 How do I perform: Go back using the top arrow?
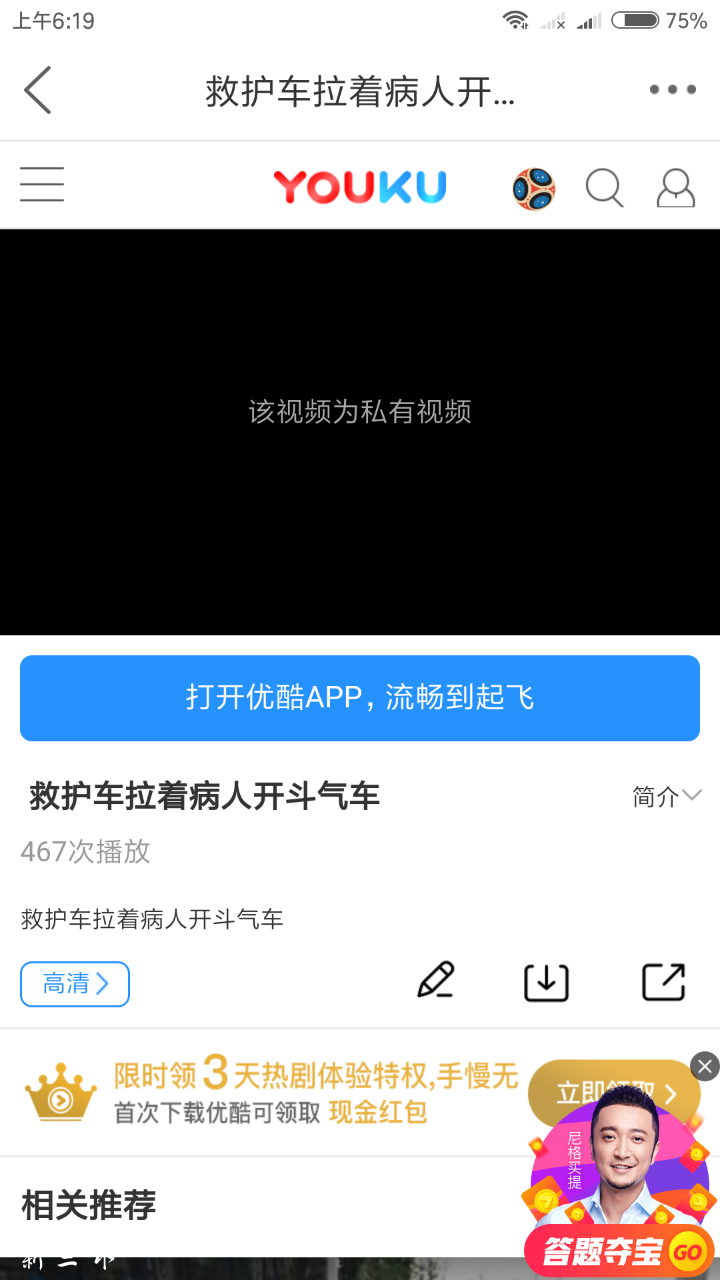(x=38, y=90)
